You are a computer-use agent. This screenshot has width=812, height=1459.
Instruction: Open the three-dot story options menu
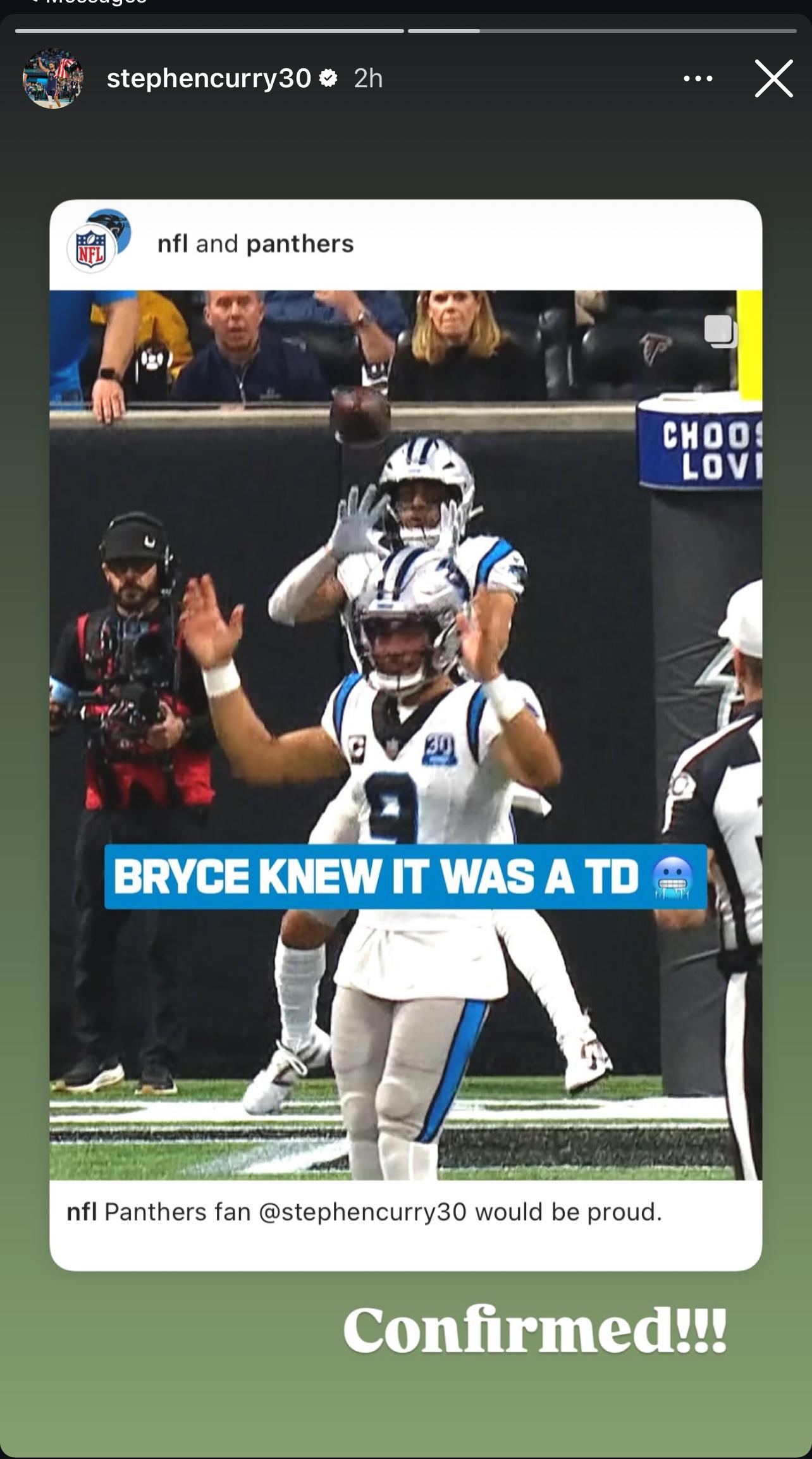(x=698, y=78)
